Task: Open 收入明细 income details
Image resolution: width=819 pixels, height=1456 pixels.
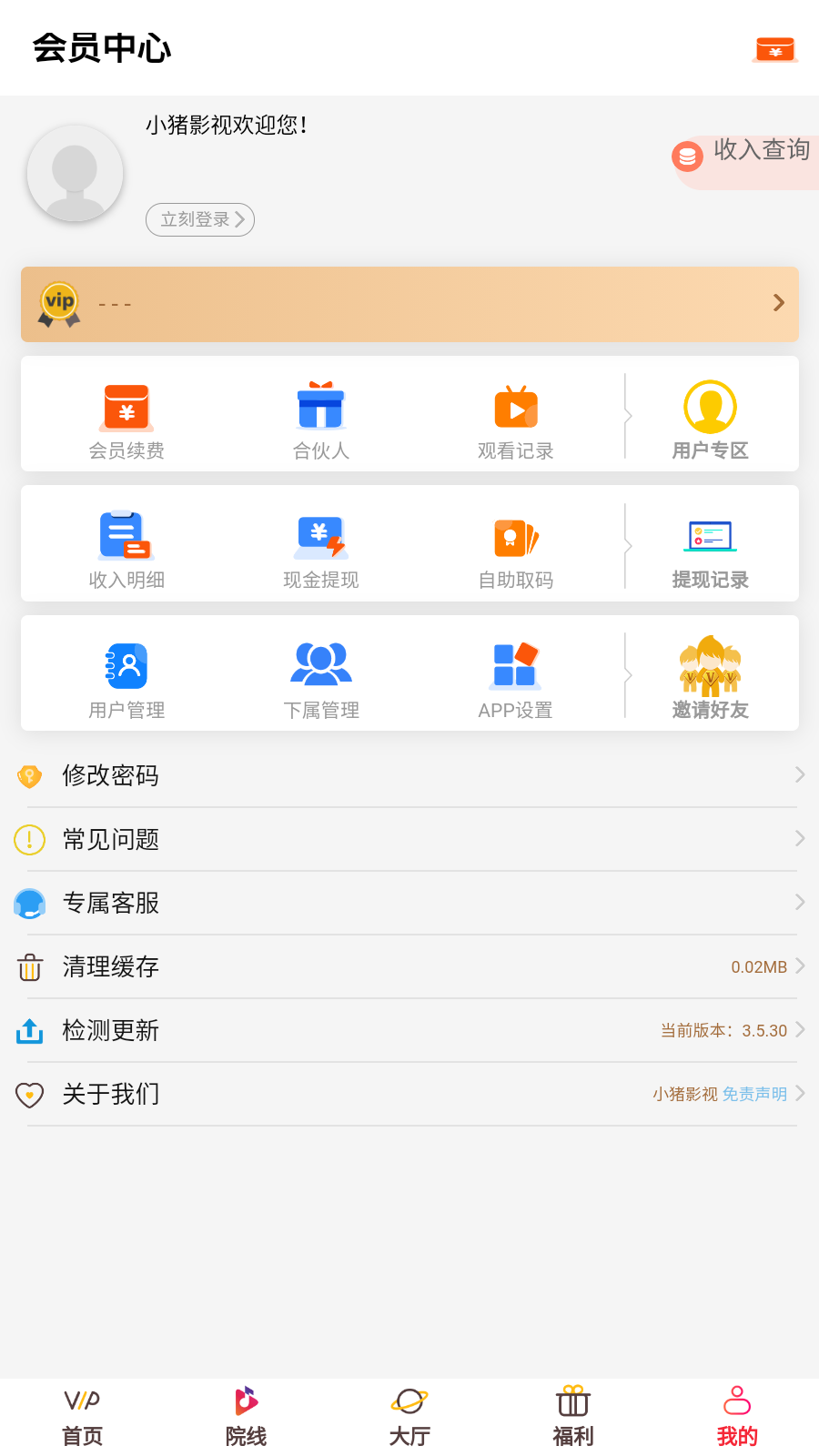Action: pos(126,549)
